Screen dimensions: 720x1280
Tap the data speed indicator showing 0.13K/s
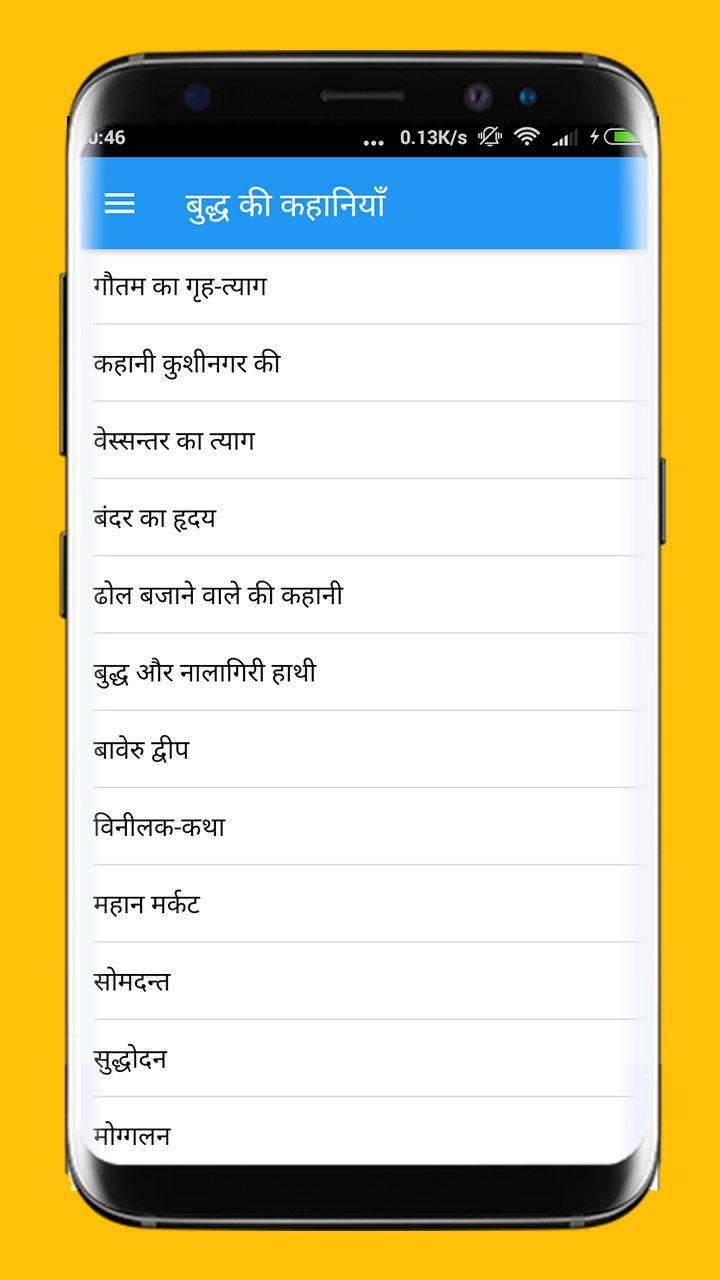tap(432, 140)
